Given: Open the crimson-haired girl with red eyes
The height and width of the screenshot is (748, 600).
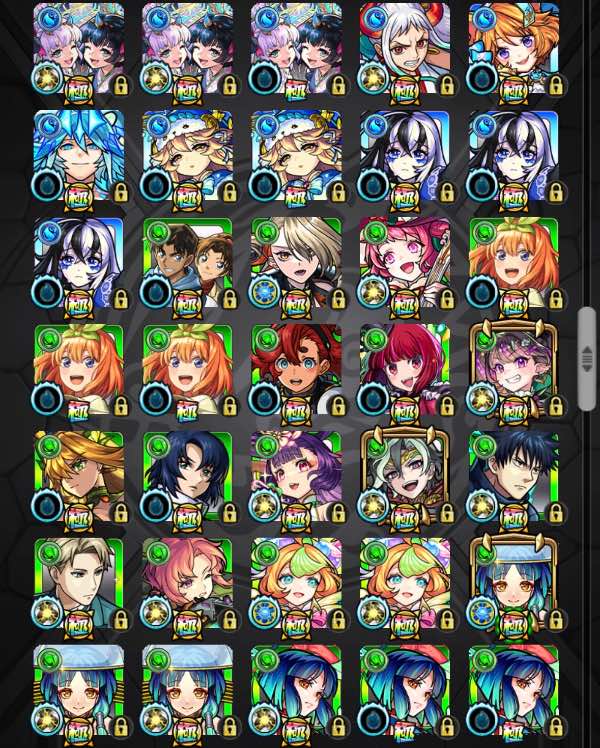Looking at the screenshot, I should [405, 370].
